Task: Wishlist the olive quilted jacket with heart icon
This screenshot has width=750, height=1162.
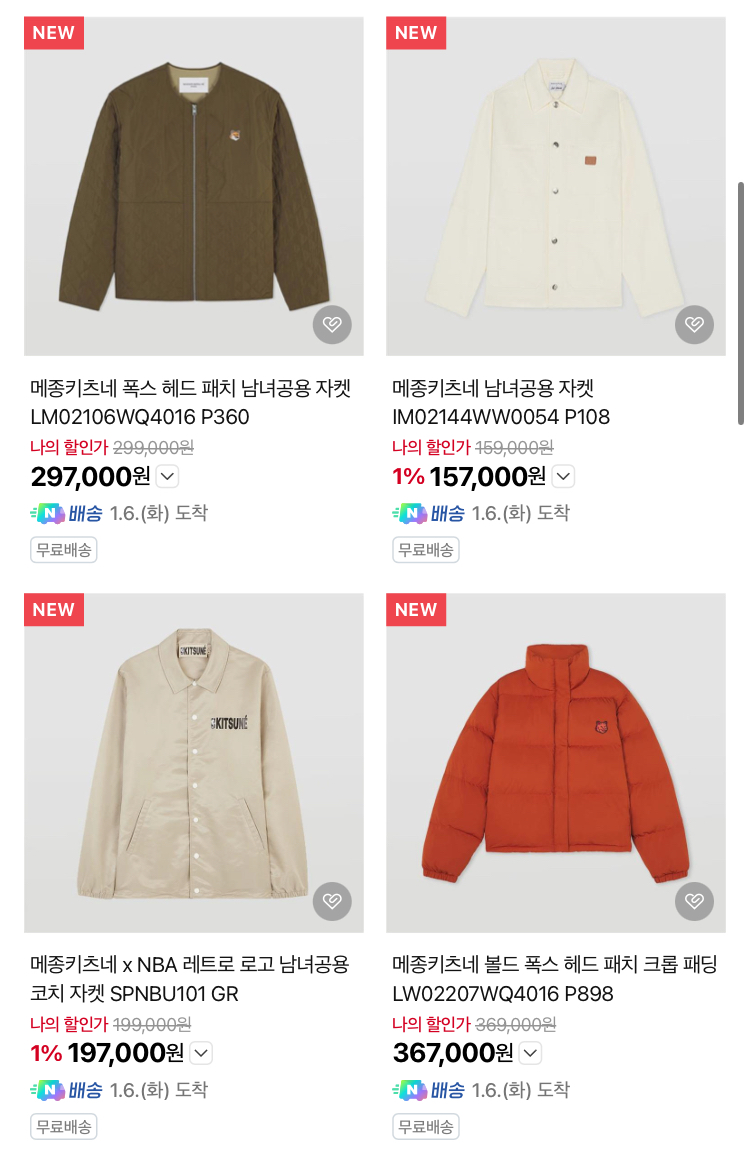Action: coord(332,324)
